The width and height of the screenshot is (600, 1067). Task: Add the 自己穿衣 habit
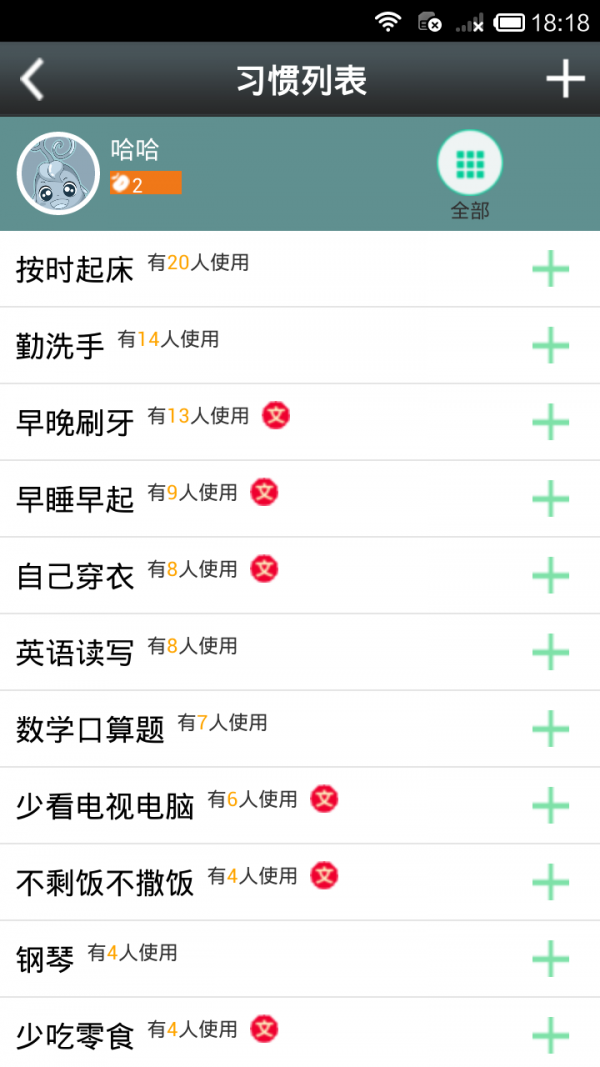(550, 576)
